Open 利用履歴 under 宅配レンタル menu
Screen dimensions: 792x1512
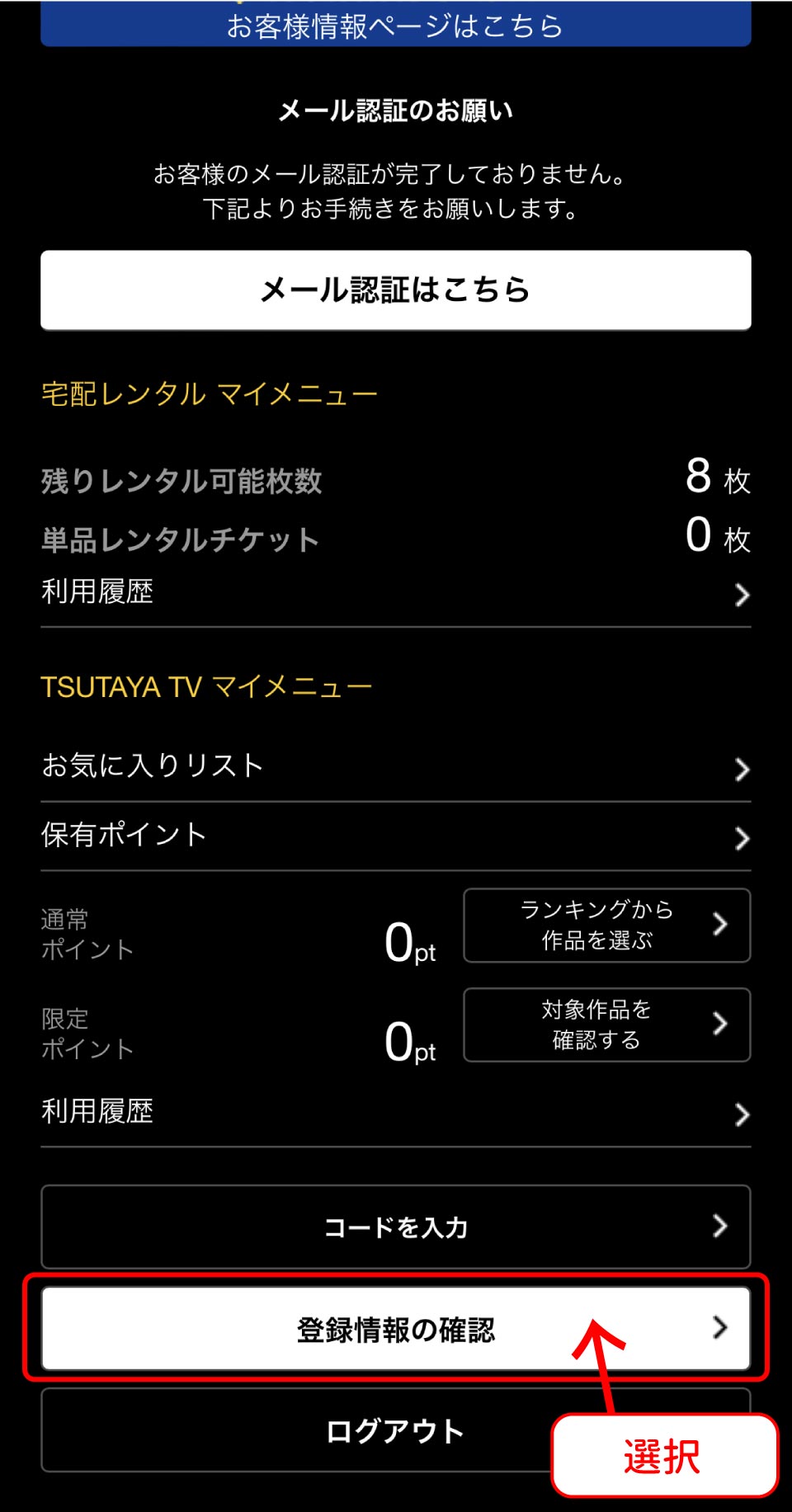395,593
